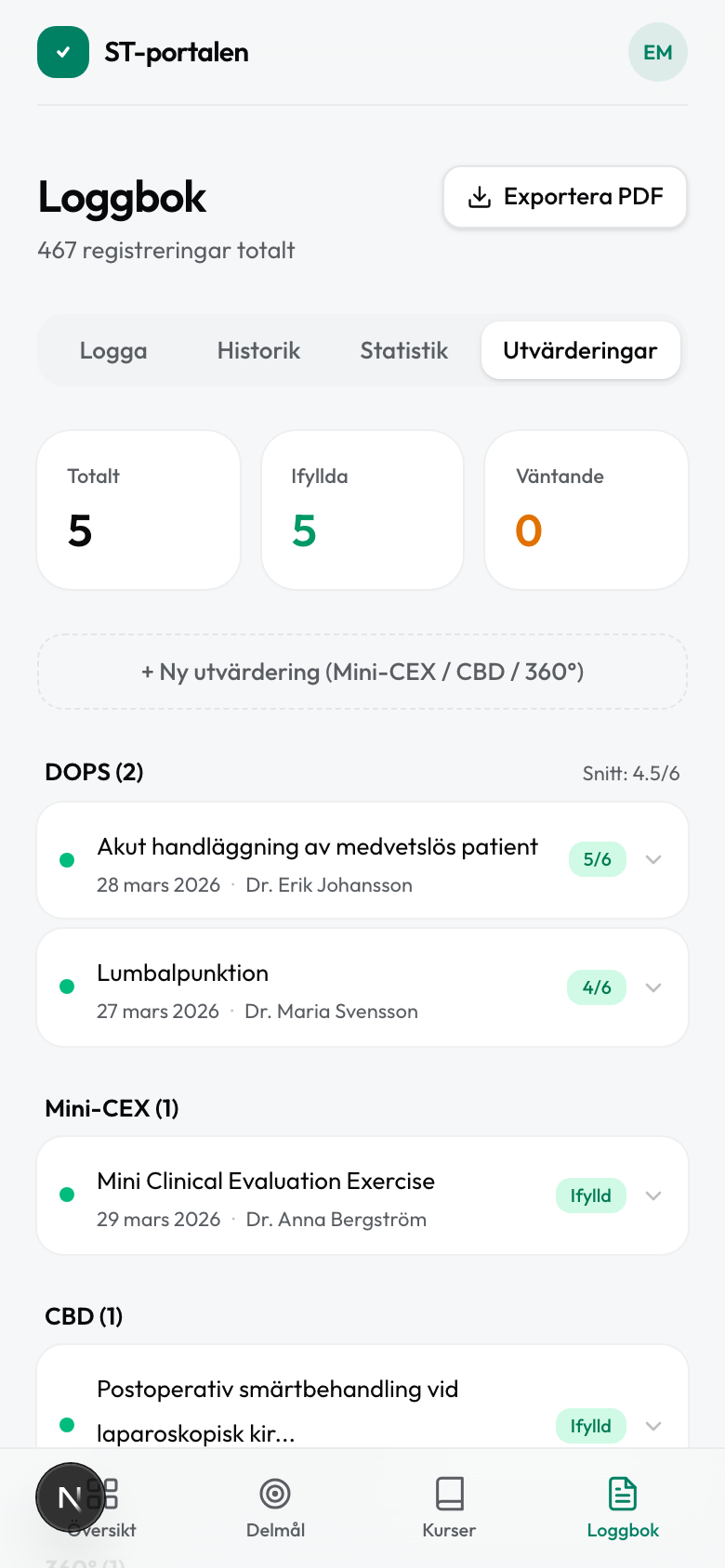Screen dimensions: 725x1568
Task: Switch to the Logga tab
Action: 112,350
